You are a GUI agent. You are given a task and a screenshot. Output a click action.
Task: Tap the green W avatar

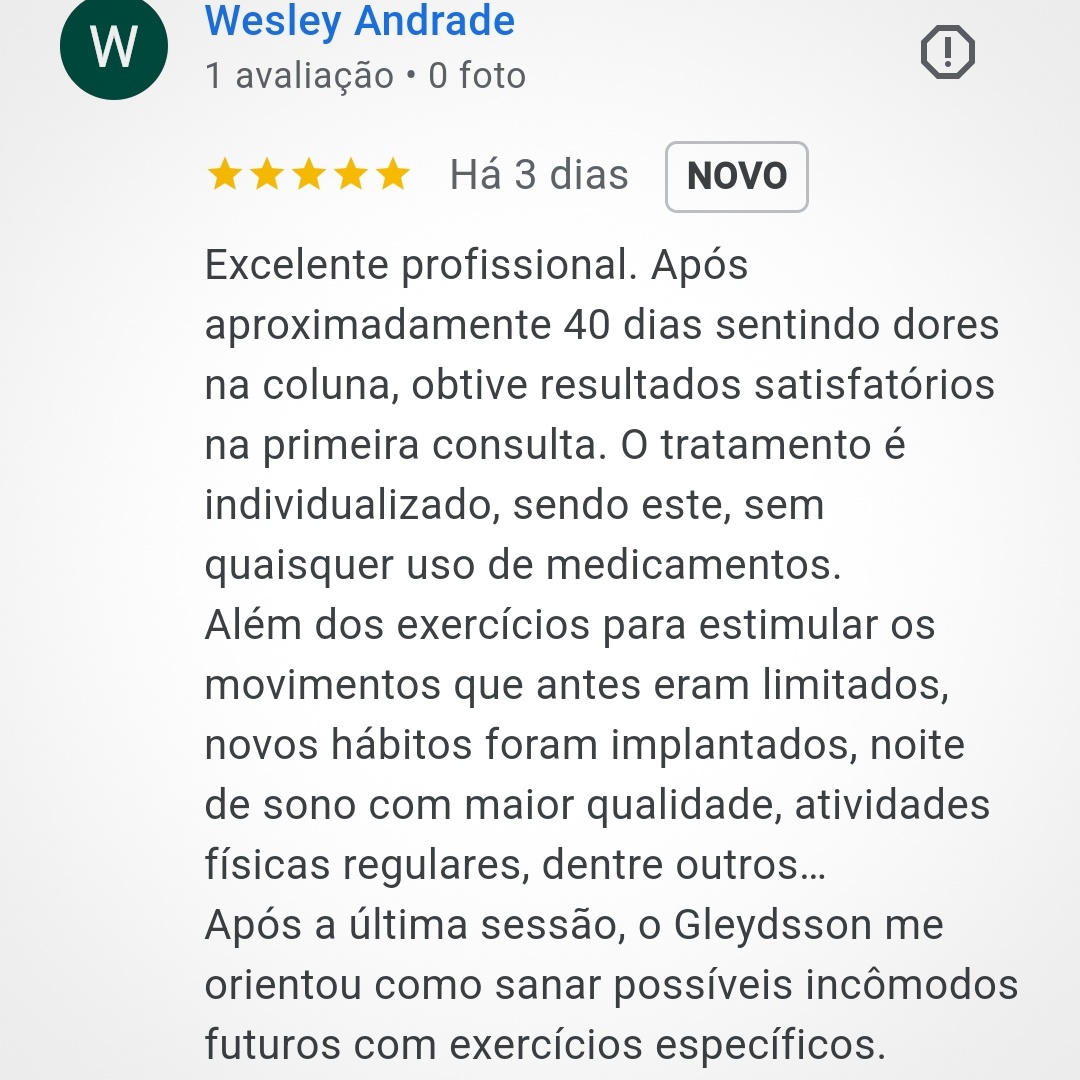click(113, 48)
